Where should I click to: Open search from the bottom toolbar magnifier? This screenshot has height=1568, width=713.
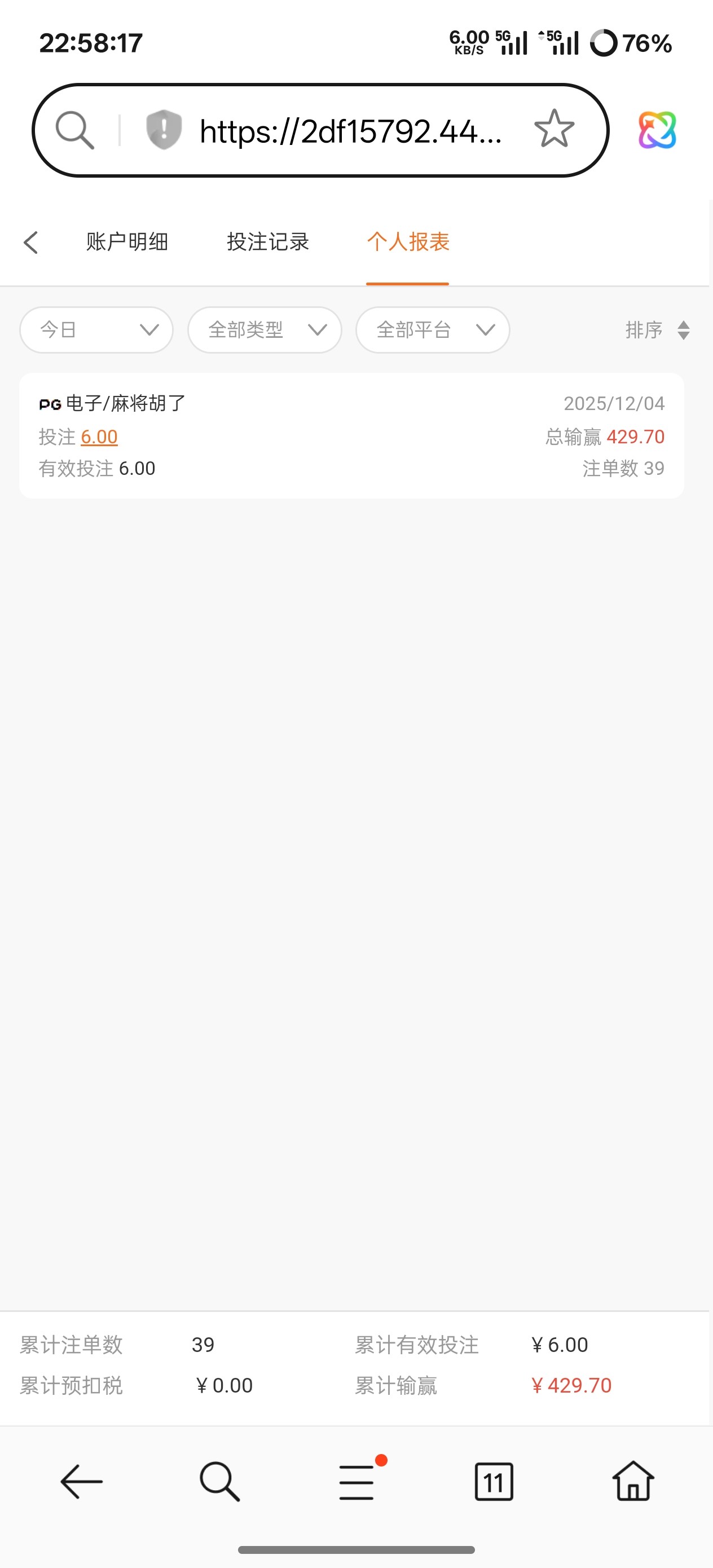point(219,1482)
